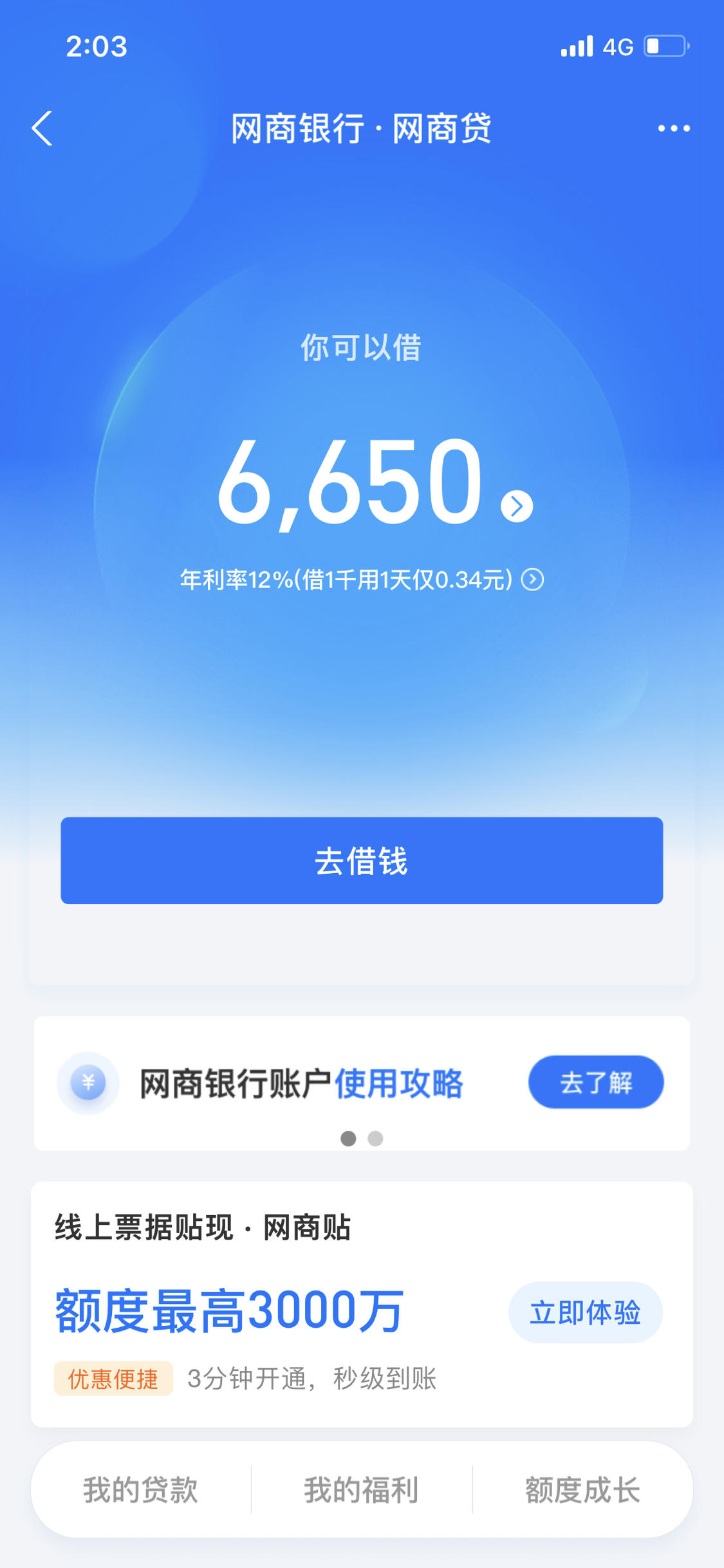724x1568 pixels.
Task: Select the 额度成长 quota growth tab
Action: point(582,1489)
